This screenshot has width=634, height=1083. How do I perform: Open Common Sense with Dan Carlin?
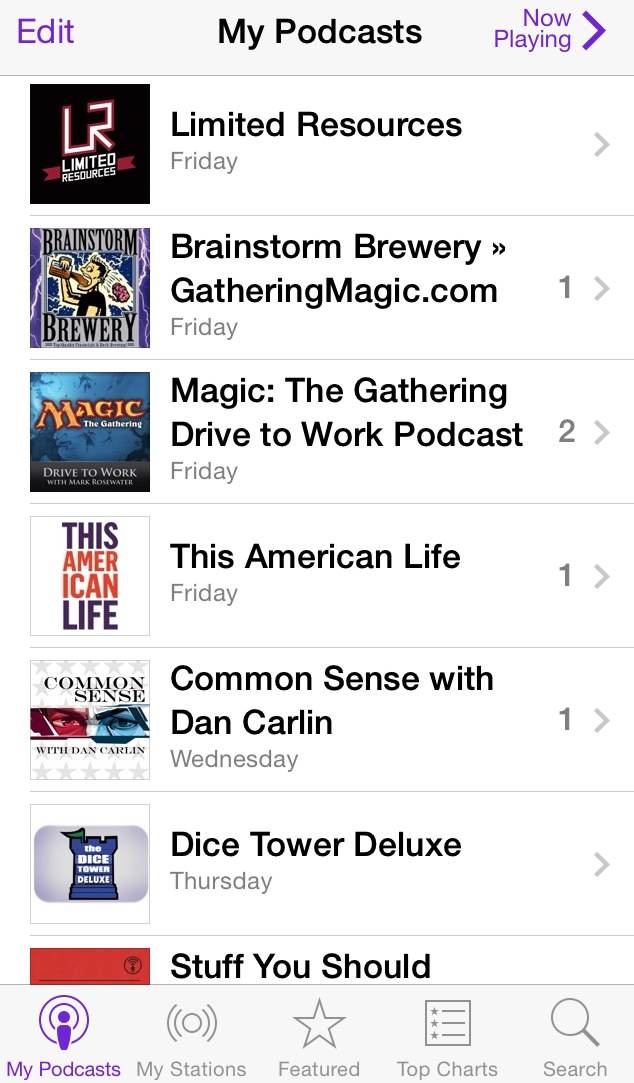click(332, 719)
